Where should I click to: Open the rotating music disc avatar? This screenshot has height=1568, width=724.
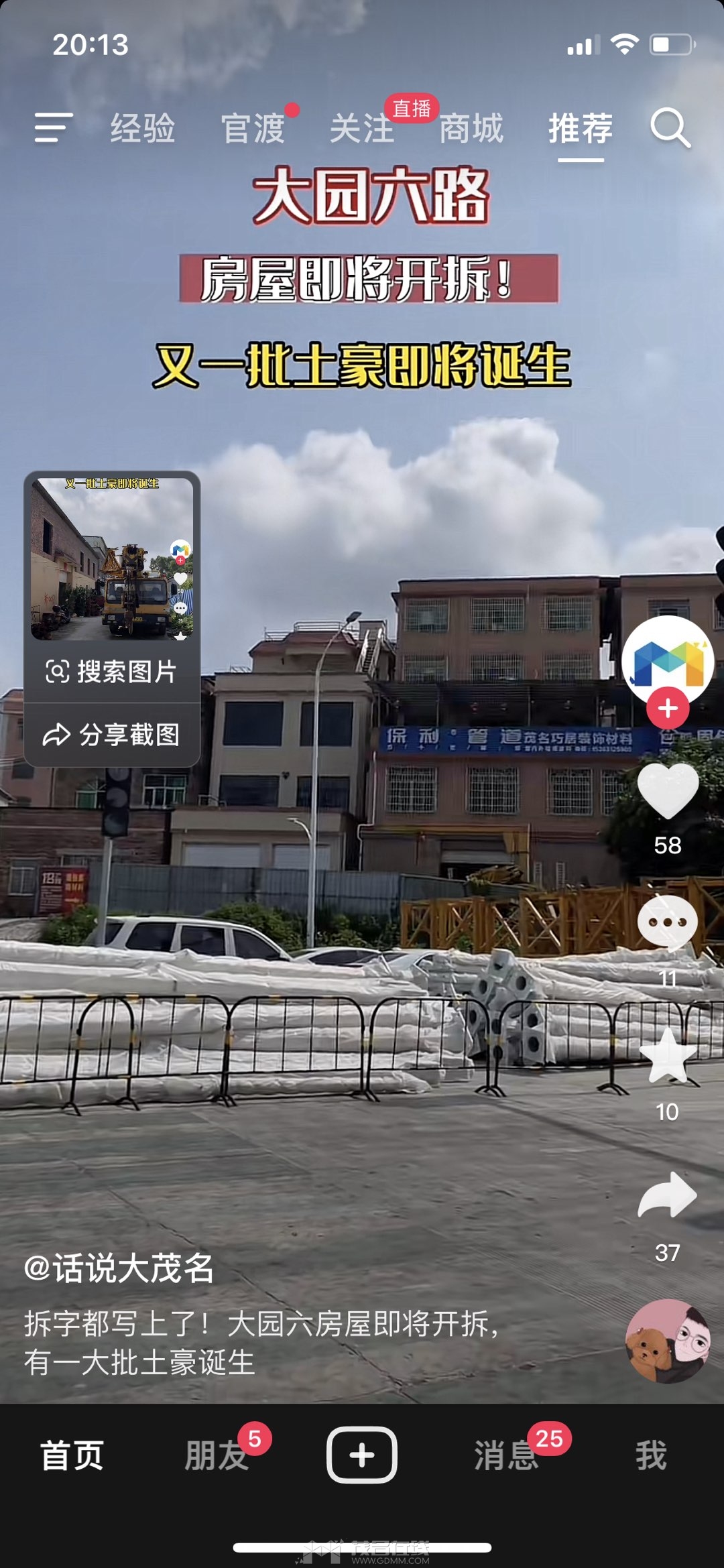[668, 1341]
